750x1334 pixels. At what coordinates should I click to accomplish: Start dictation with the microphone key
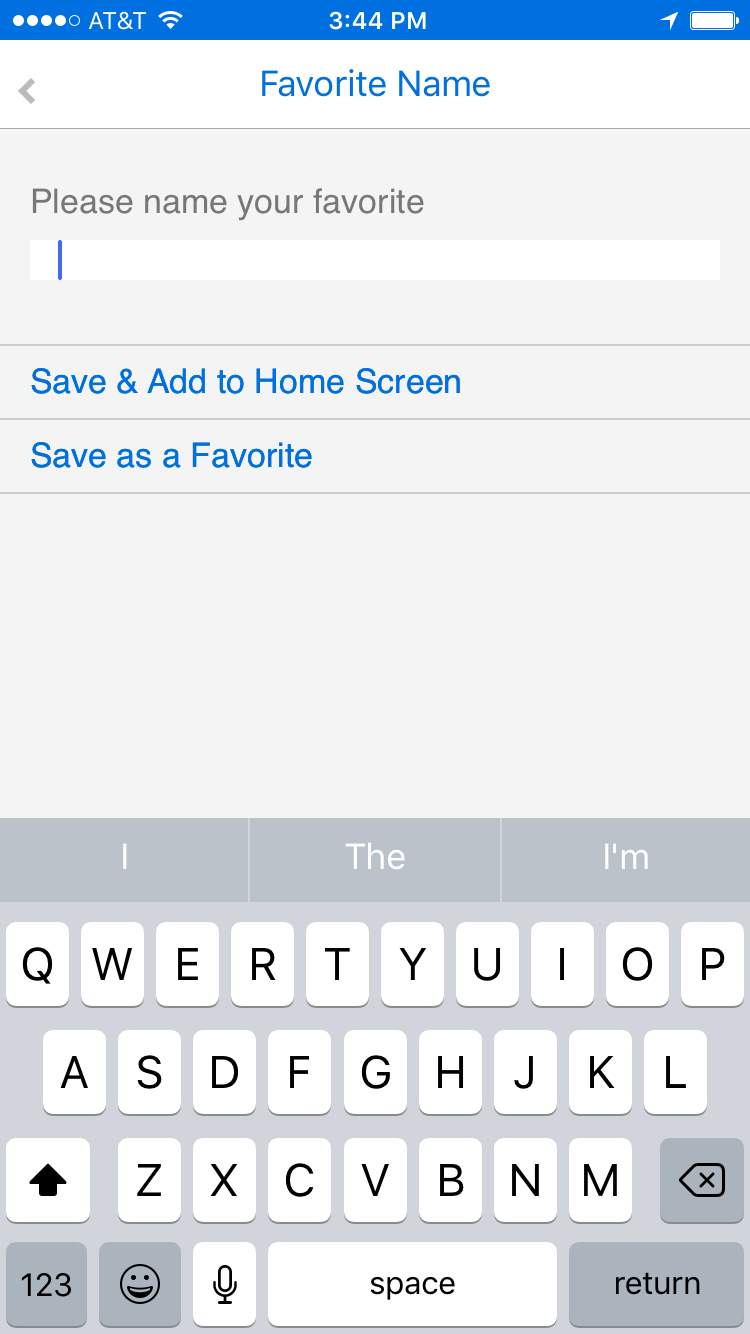pos(225,1283)
